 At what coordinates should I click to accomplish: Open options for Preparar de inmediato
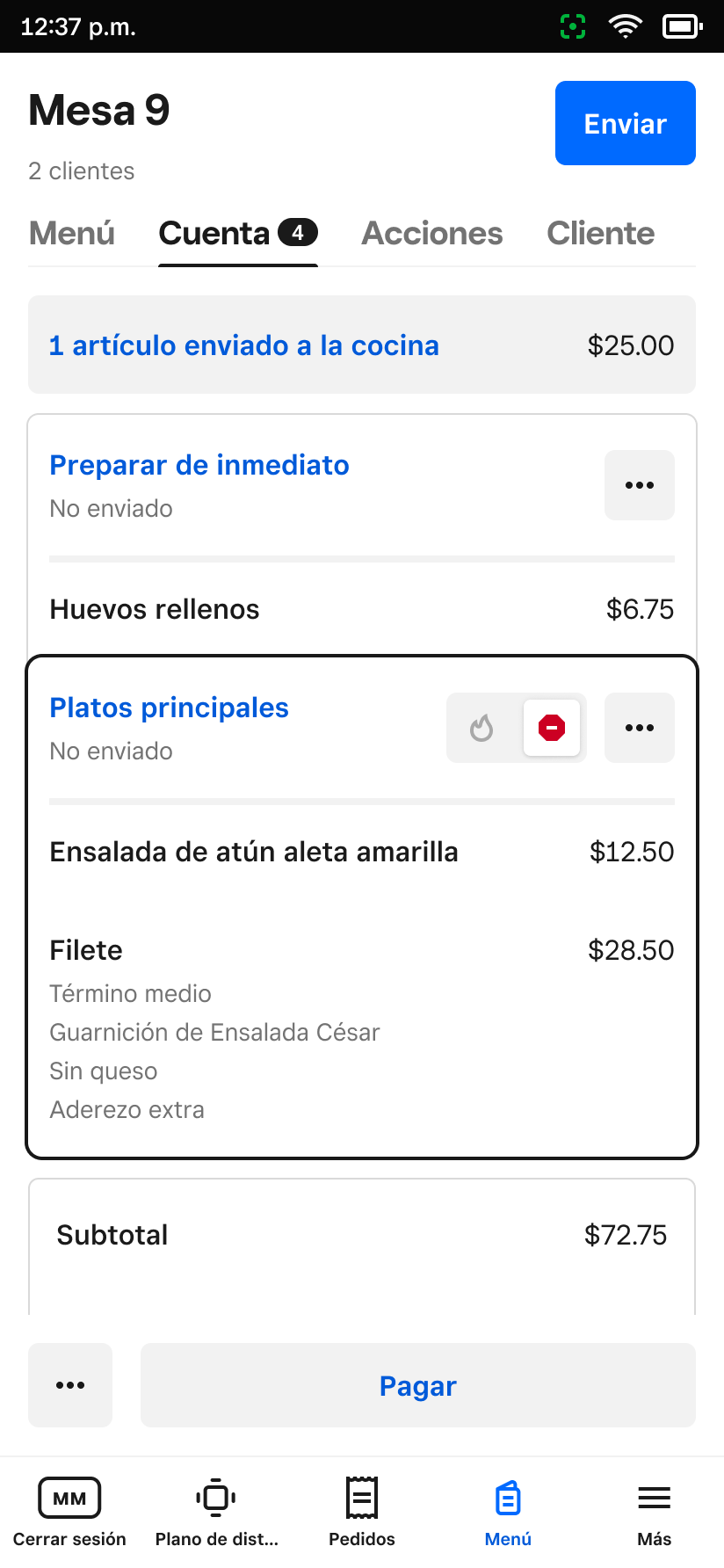click(640, 485)
